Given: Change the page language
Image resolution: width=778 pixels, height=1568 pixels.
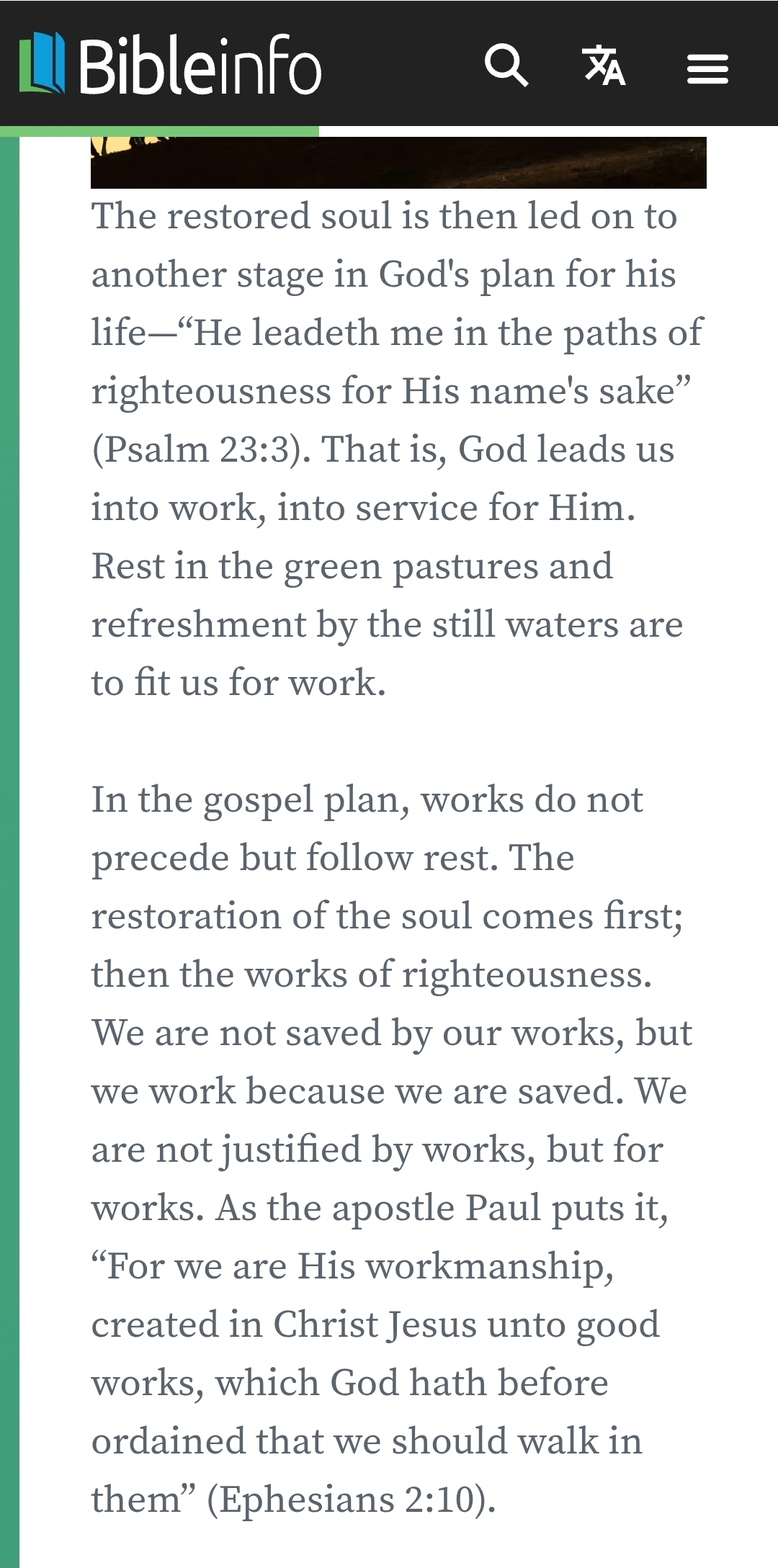Looking at the screenshot, I should tap(604, 65).
